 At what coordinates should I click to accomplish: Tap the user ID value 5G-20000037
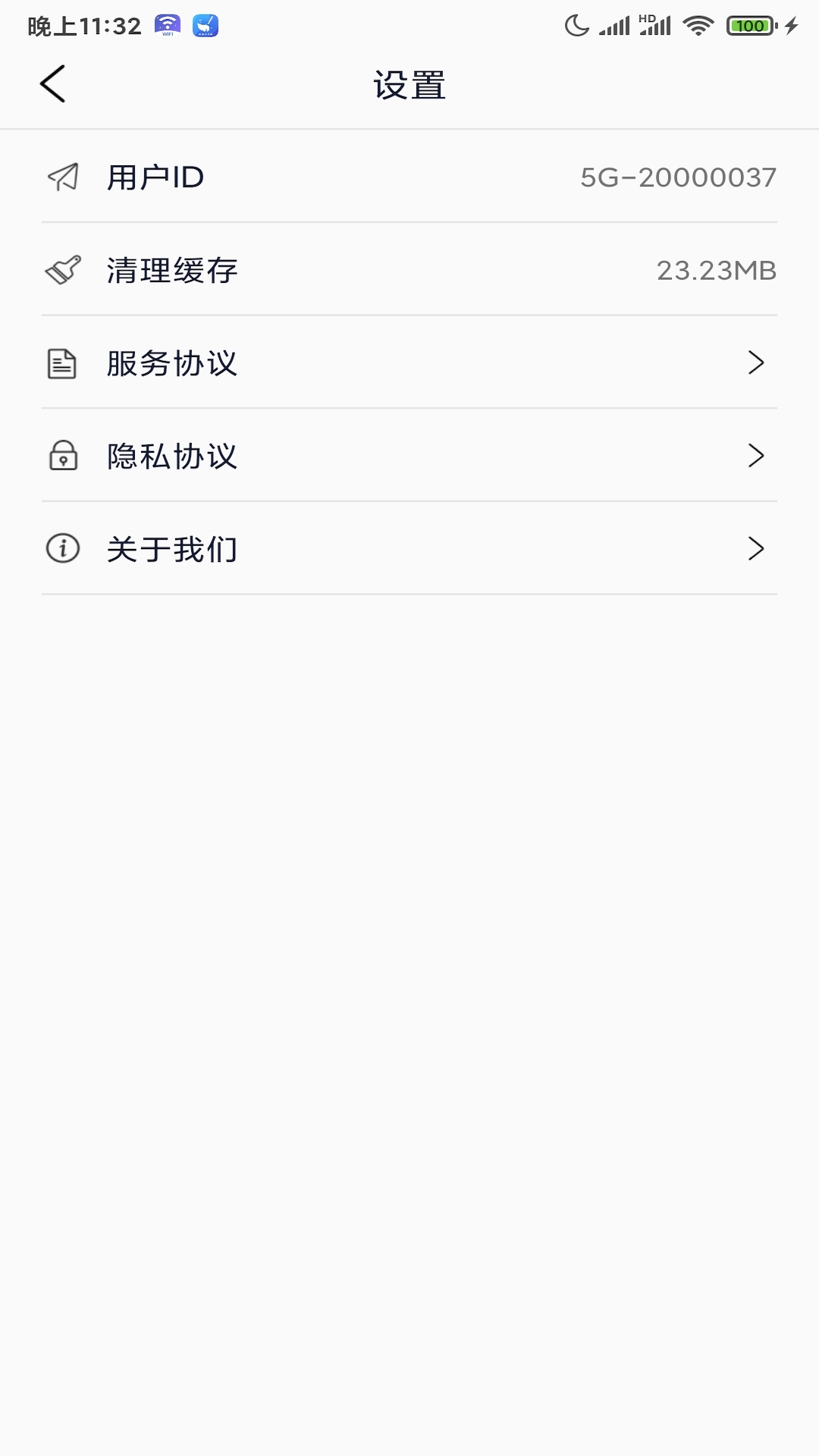point(677,176)
